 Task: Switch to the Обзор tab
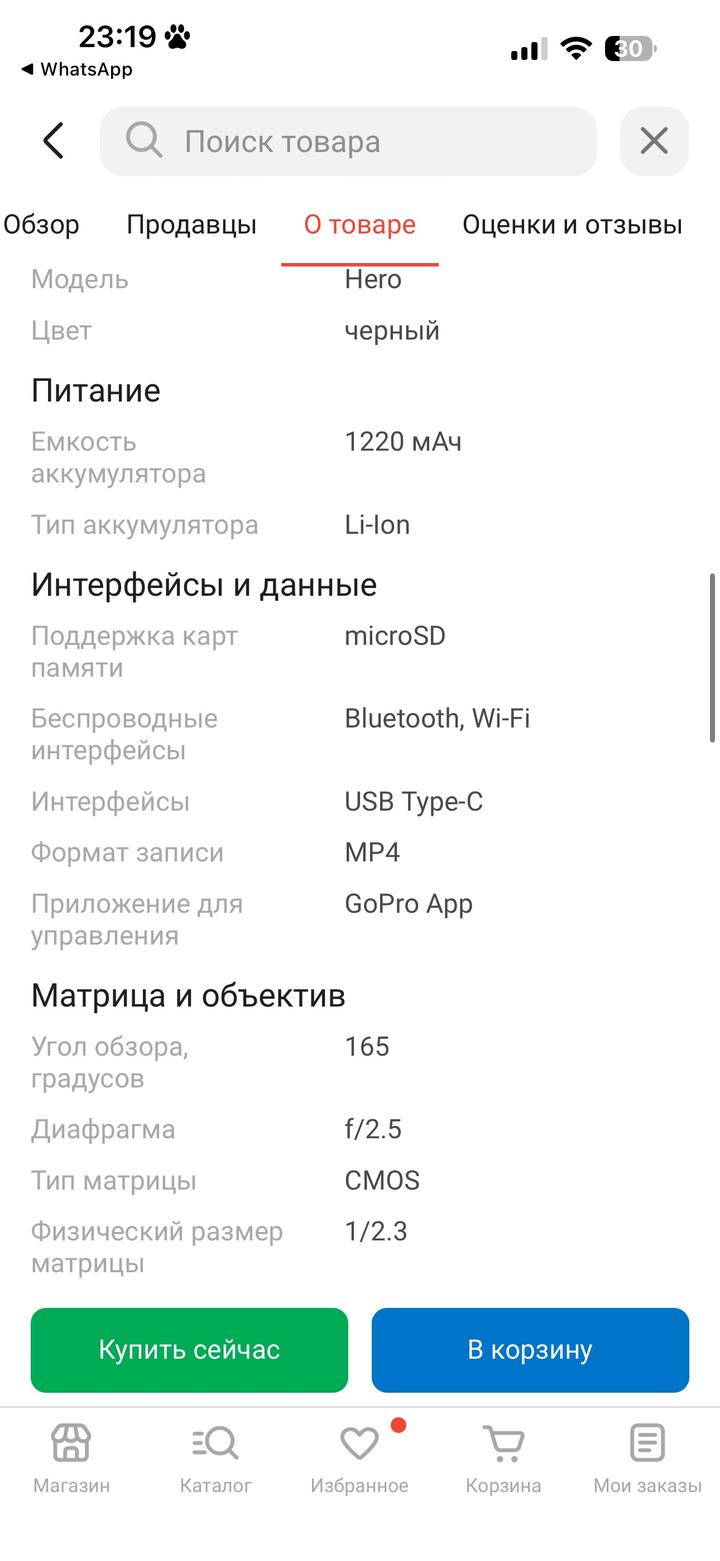point(41,225)
